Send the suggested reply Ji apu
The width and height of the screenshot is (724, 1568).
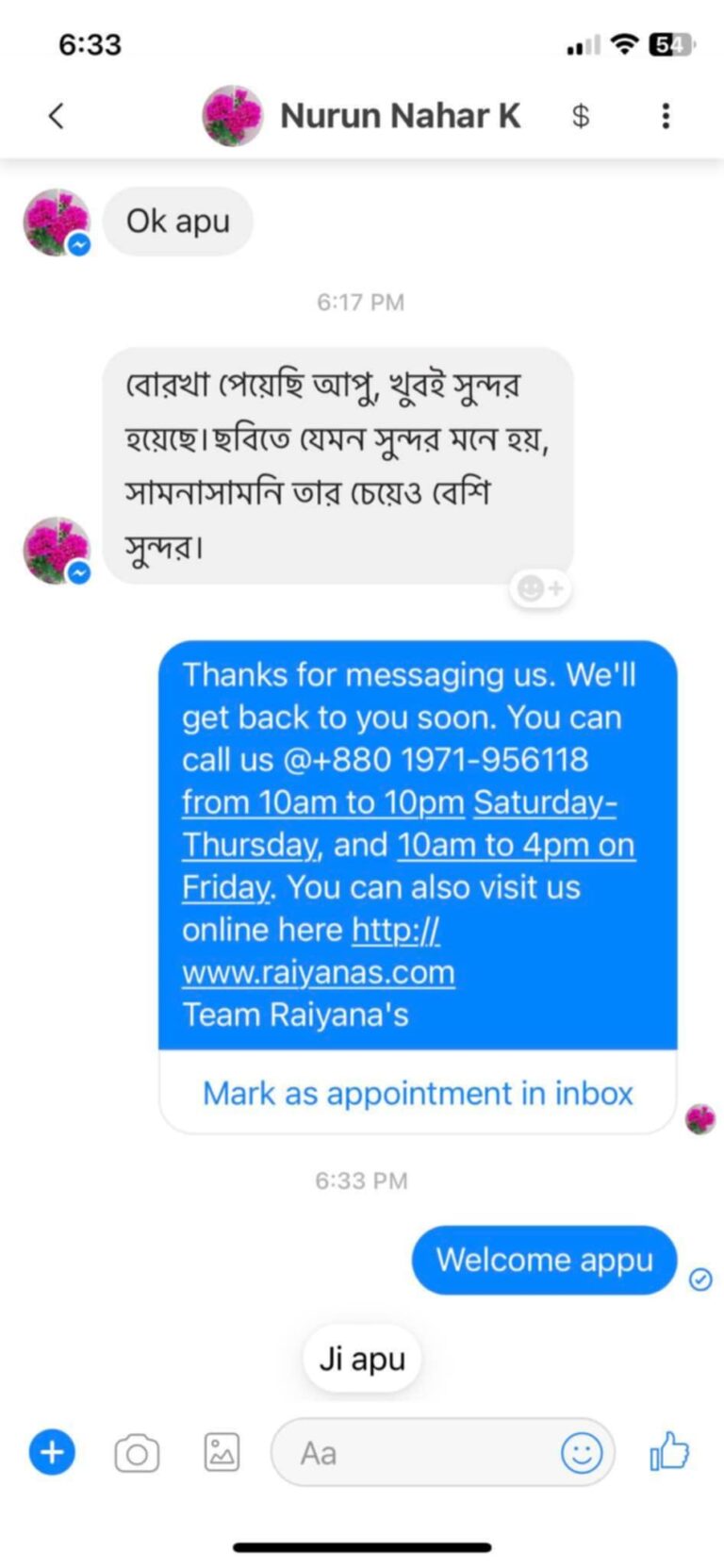[362, 1359]
